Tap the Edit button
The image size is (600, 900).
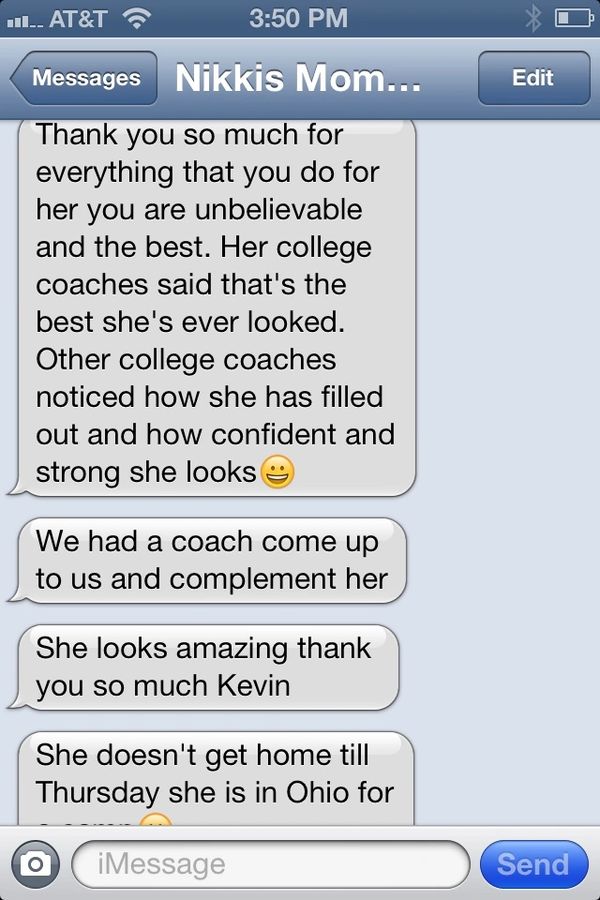point(532,78)
